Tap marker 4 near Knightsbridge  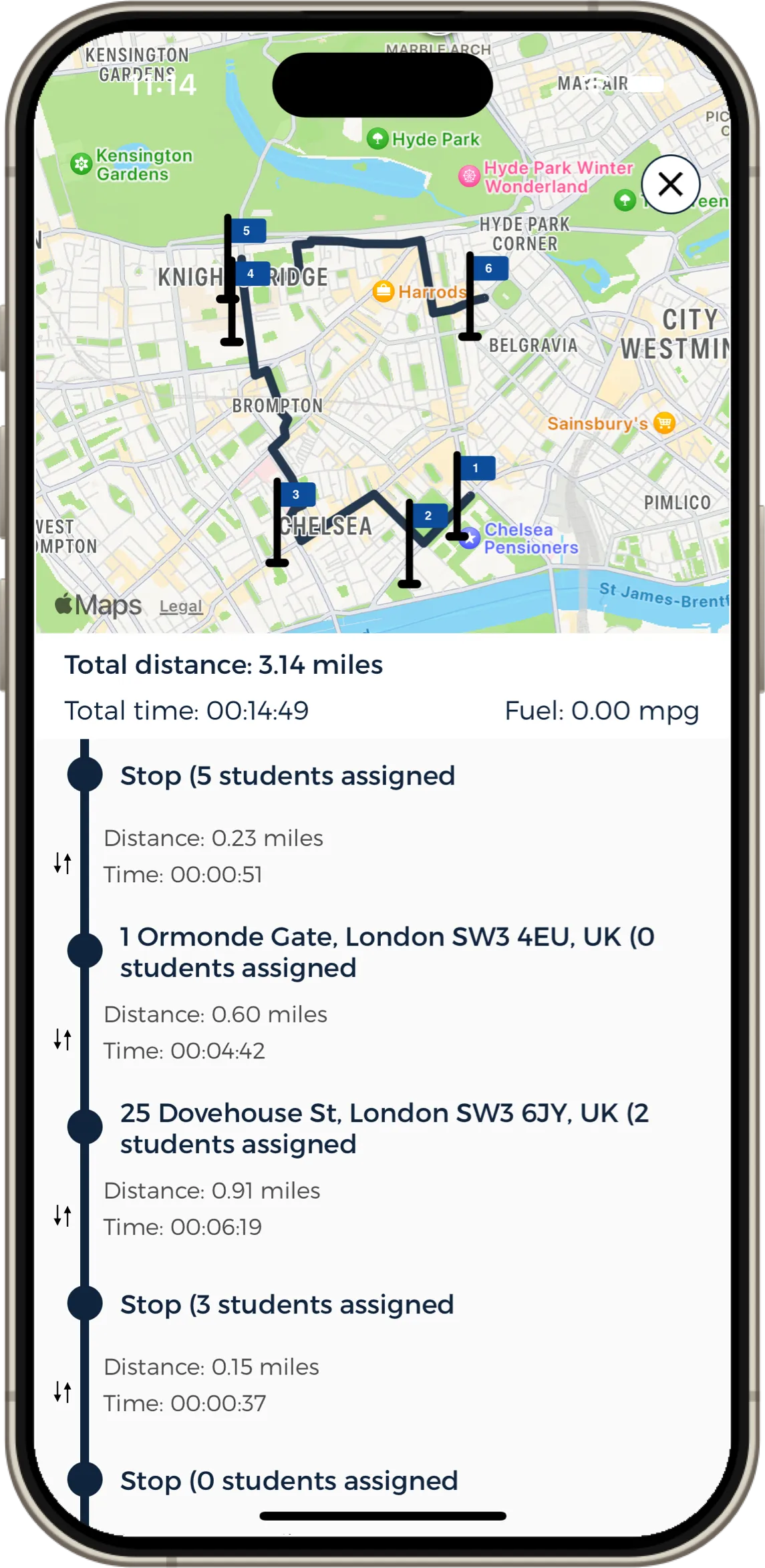pos(251,273)
